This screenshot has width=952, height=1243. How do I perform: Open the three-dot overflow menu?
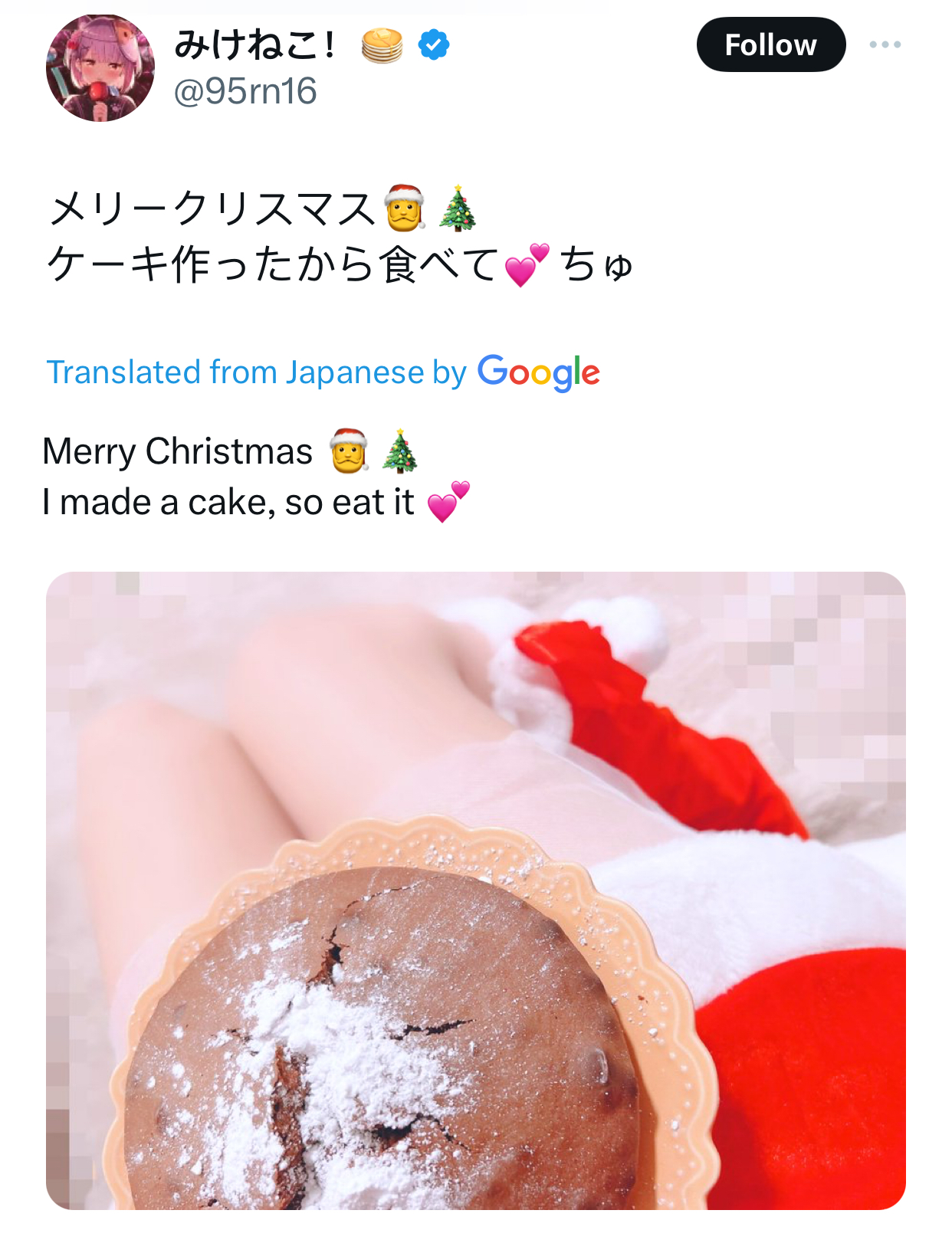(x=885, y=45)
